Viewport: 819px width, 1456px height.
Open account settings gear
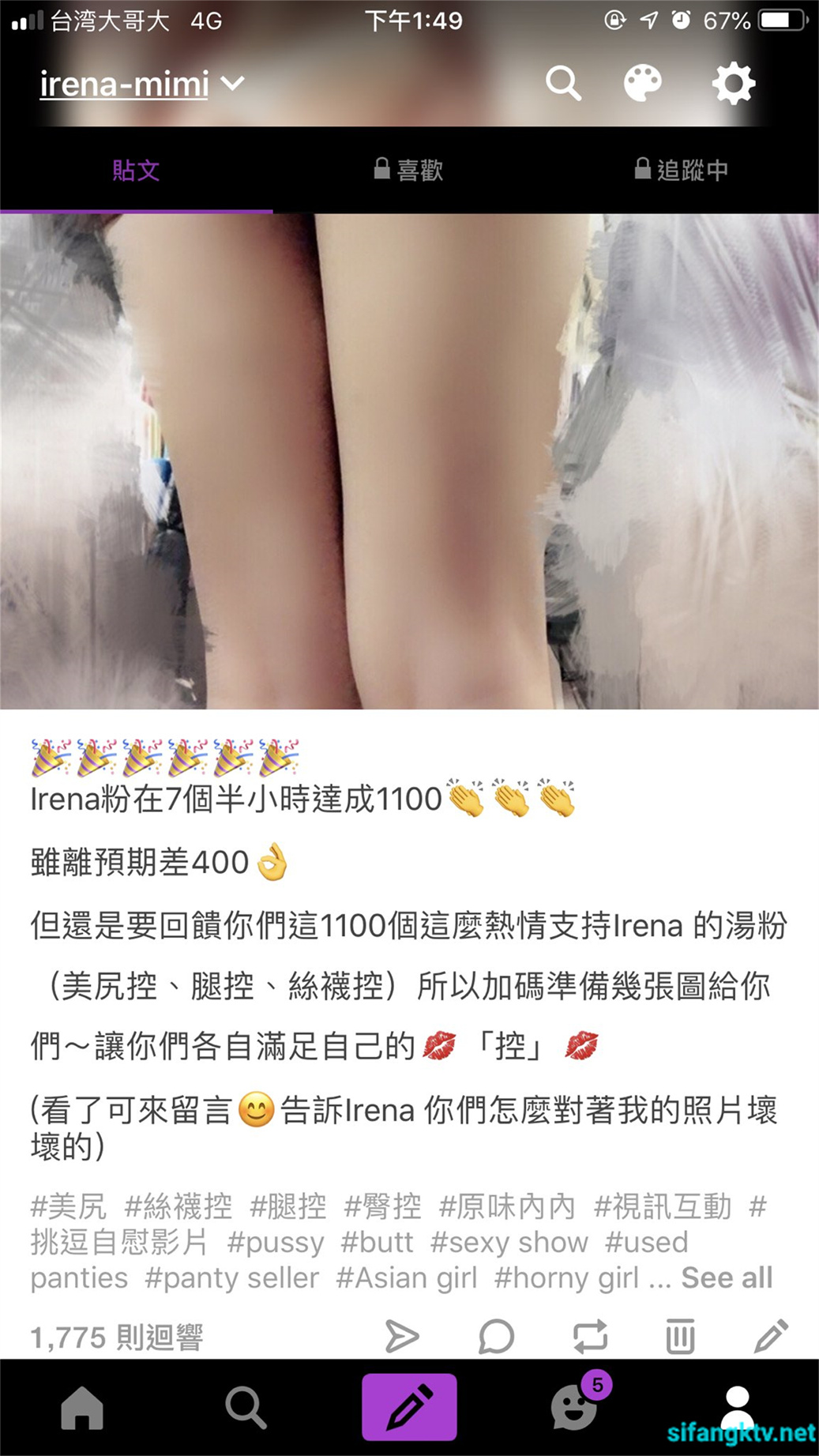click(x=733, y=83)
